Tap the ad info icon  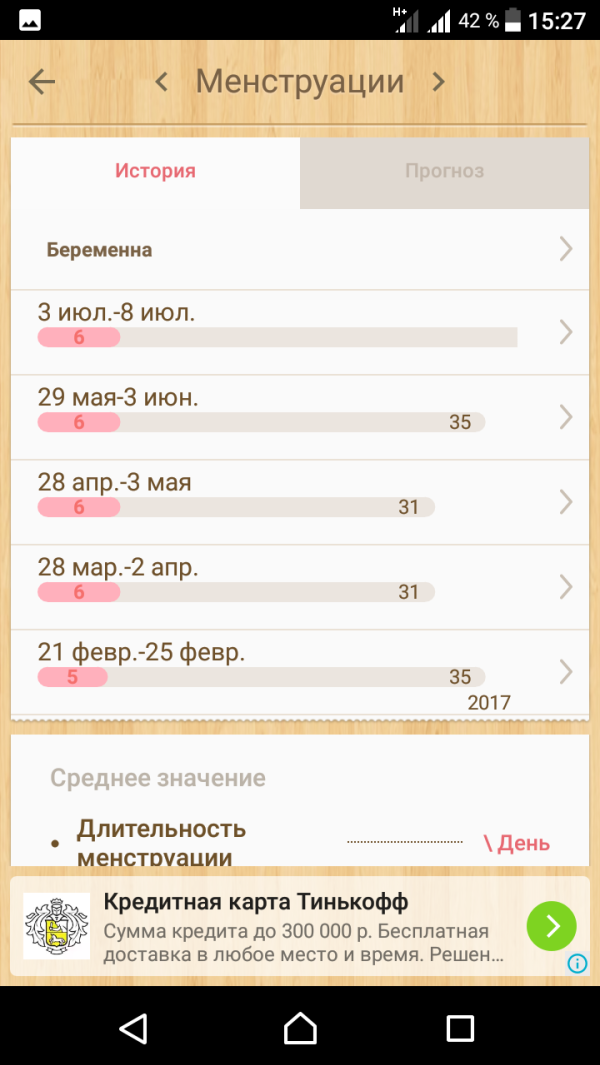pyautogui.click(x=577, y=963)
